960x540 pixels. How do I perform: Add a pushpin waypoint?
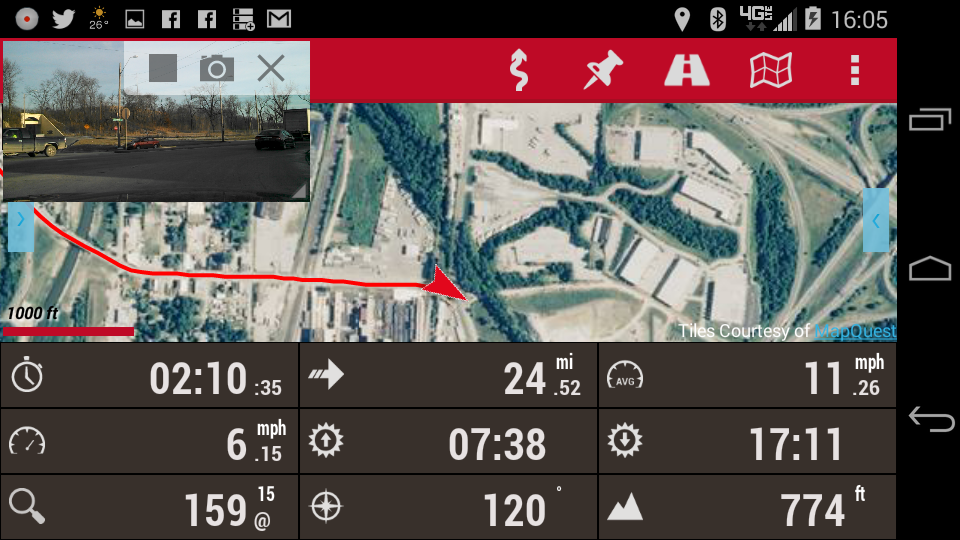[x=603, y=70]
